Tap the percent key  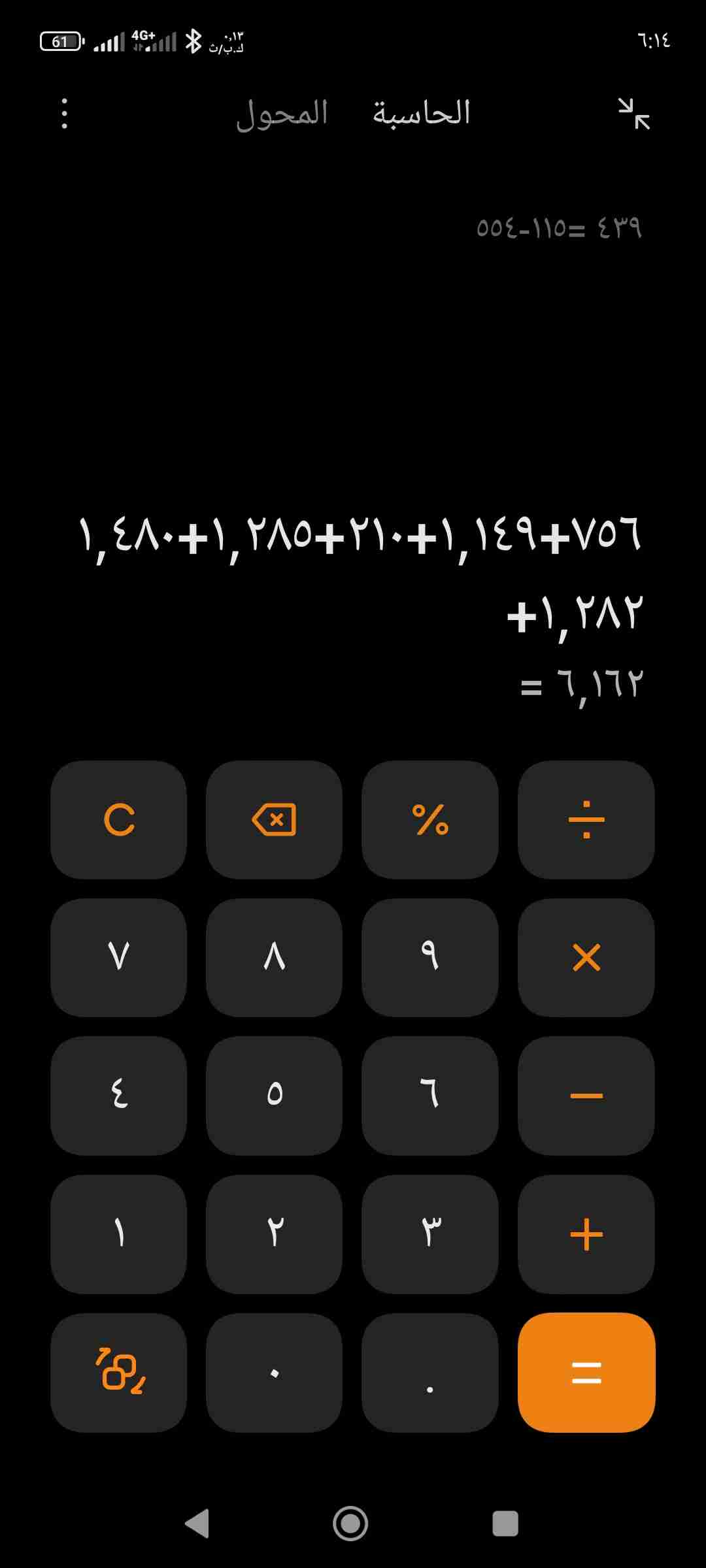coord(430,819)
